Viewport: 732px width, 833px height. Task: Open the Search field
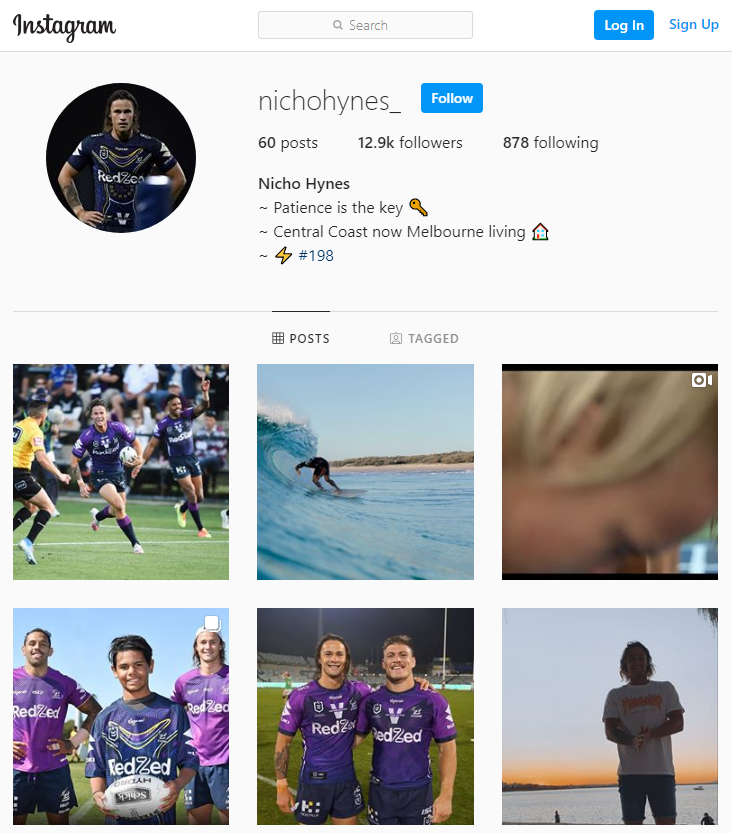[x=365, y=25]
